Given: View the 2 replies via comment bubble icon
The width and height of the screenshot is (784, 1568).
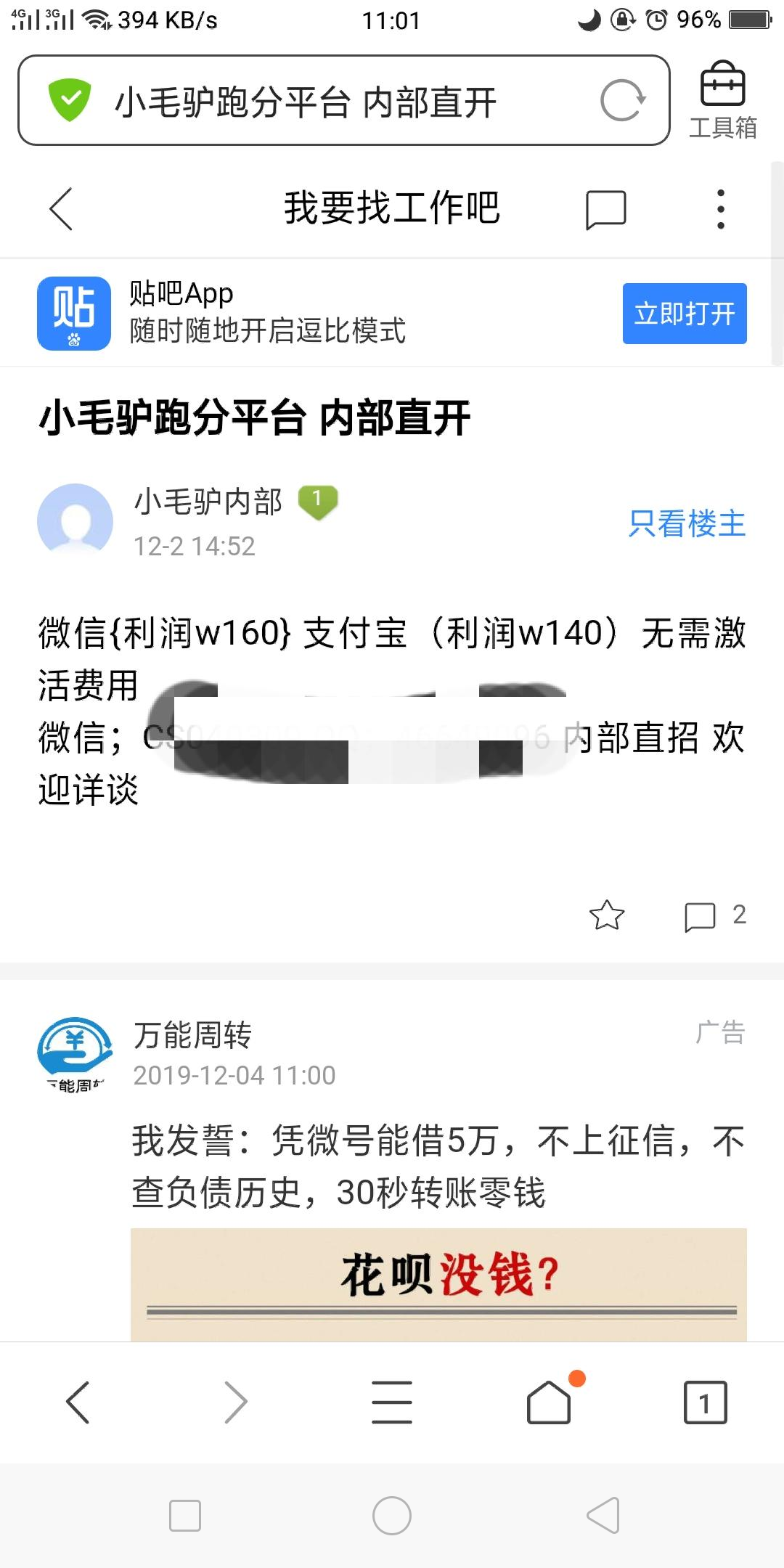Looking at the screenshot, I should pos(699,916).
